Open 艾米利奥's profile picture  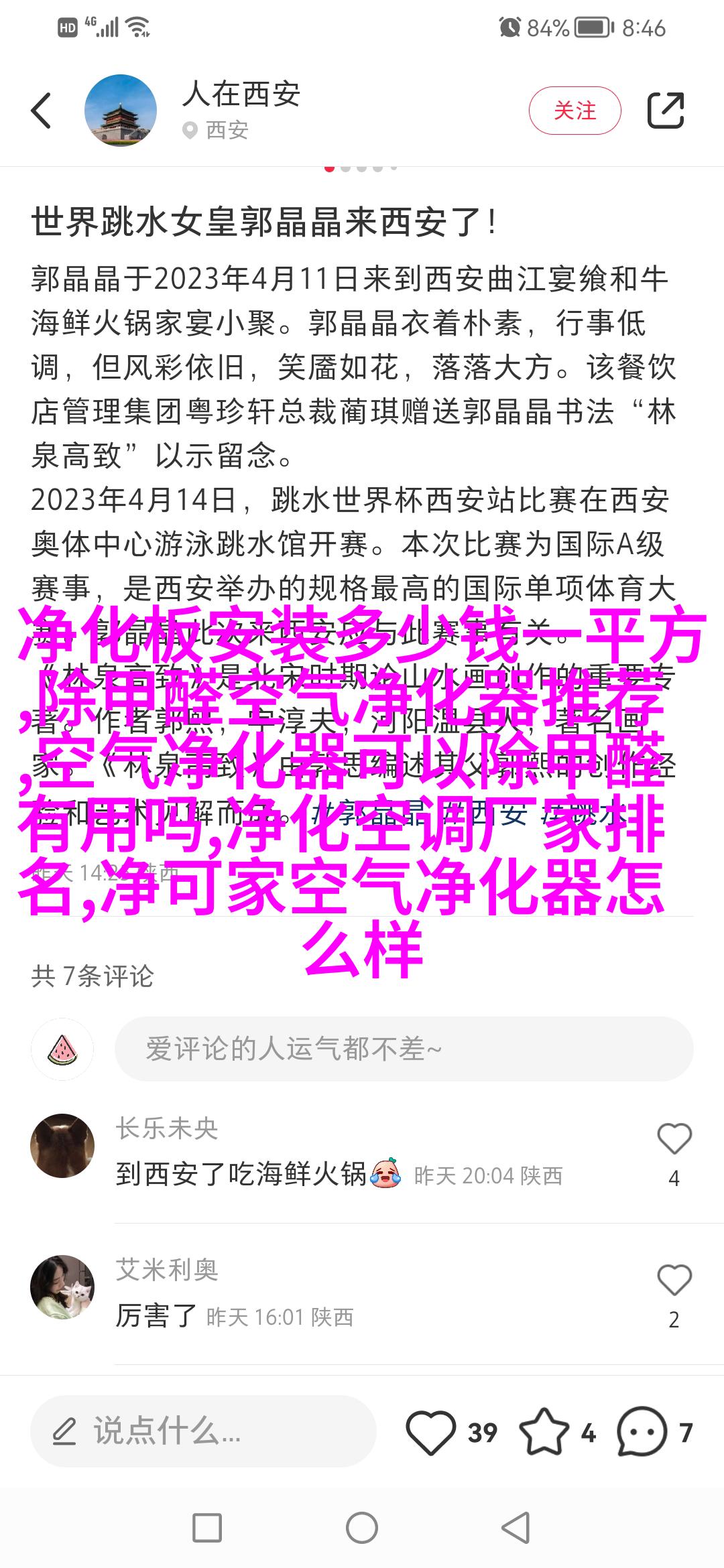tap(62, 1287)
